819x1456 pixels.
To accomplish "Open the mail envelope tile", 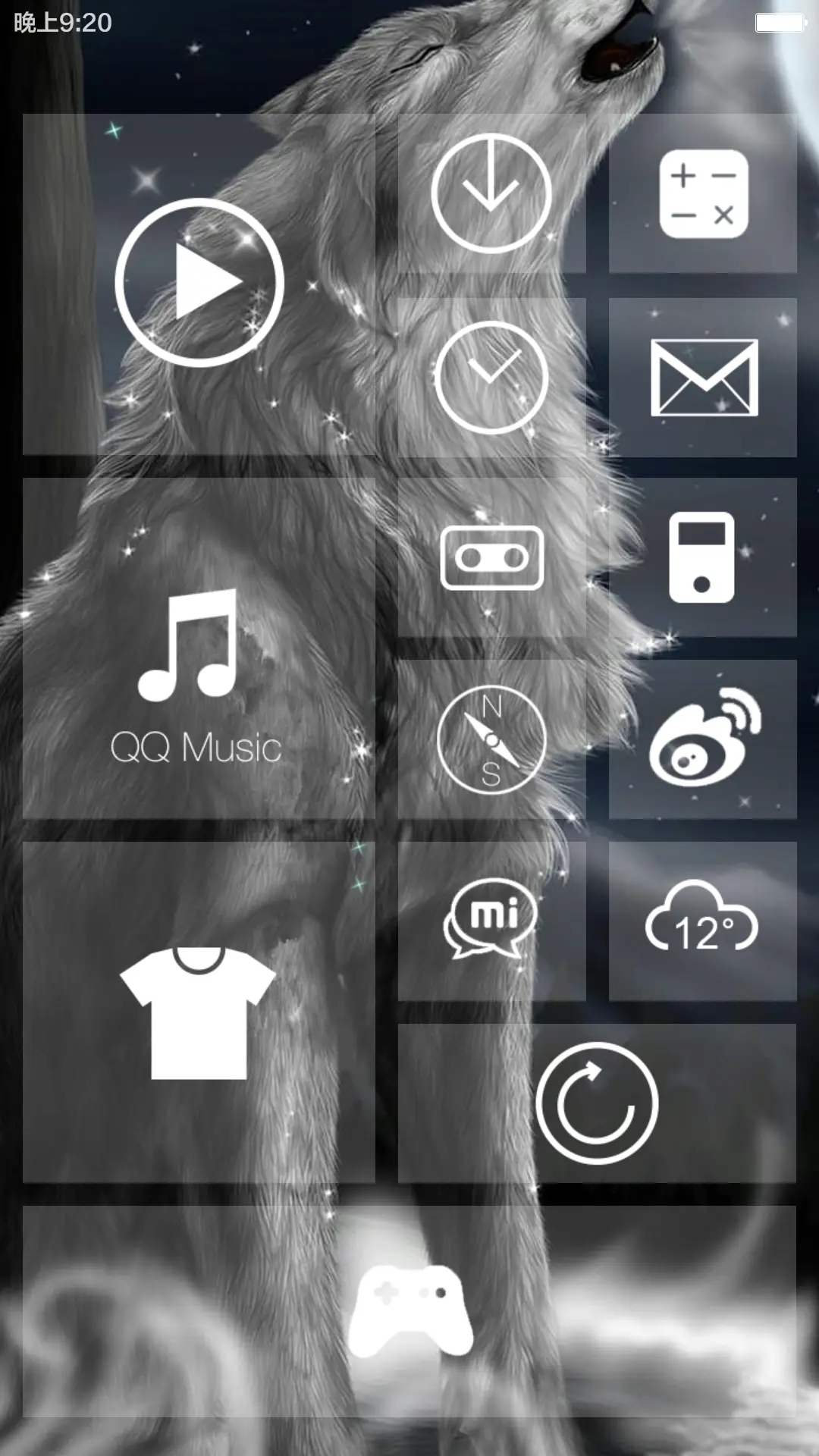I will point(703,377).
